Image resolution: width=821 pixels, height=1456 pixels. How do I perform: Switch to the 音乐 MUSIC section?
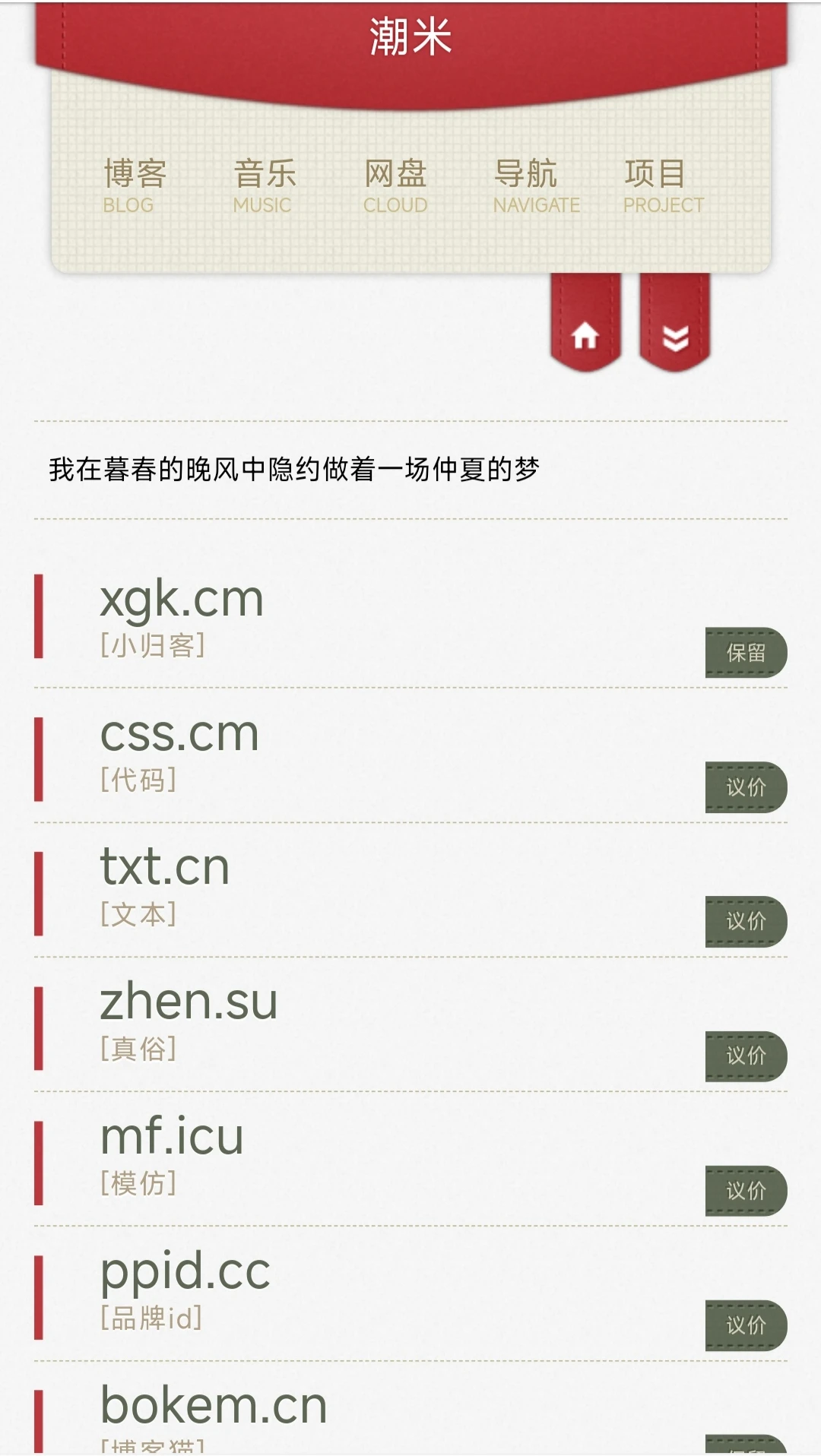[264, 185]
